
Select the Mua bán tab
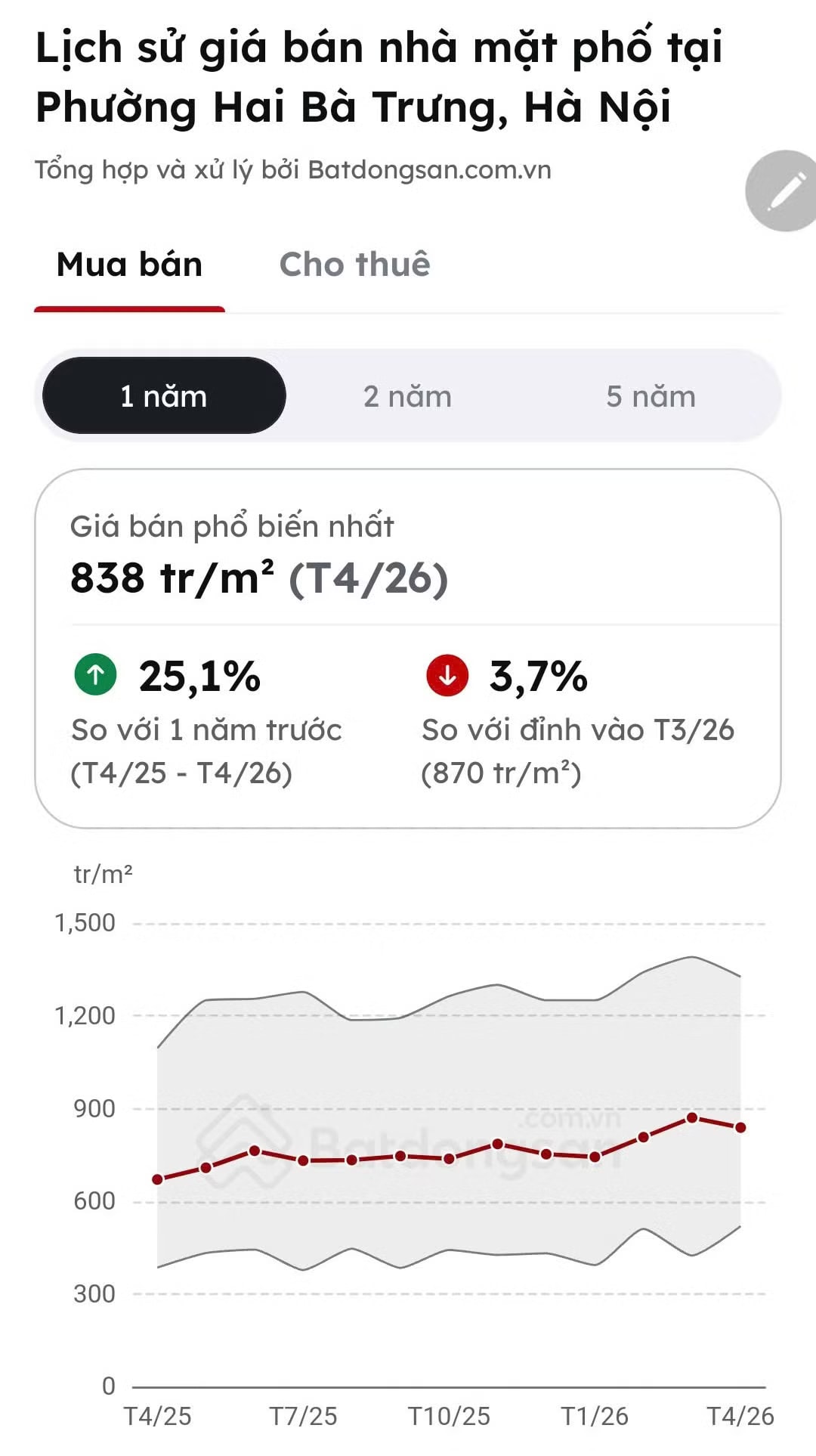[129, 265]
